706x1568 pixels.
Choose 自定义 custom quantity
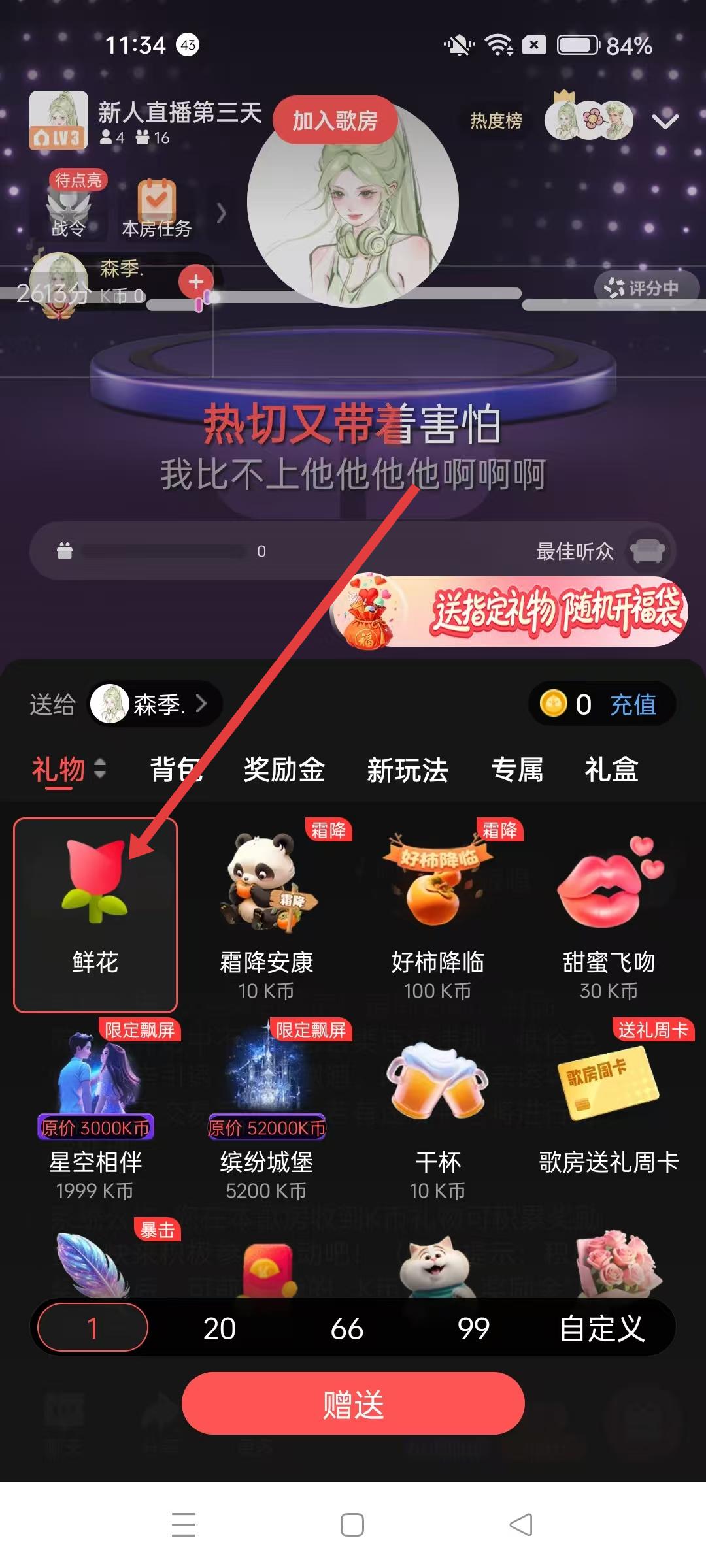click(x=602, y=1328)
